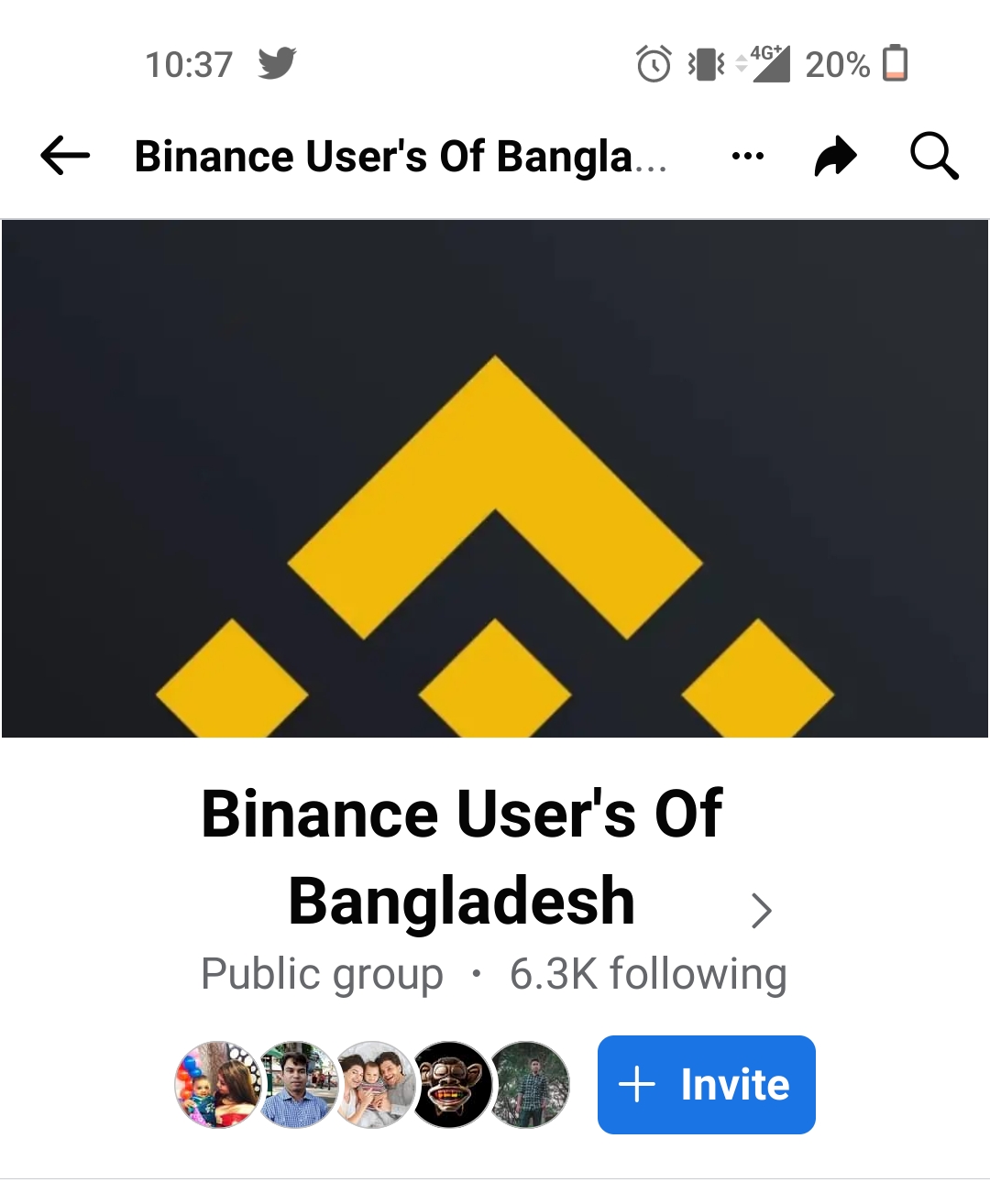
Task: Invite people to the group
Action: pos(706,1085)
